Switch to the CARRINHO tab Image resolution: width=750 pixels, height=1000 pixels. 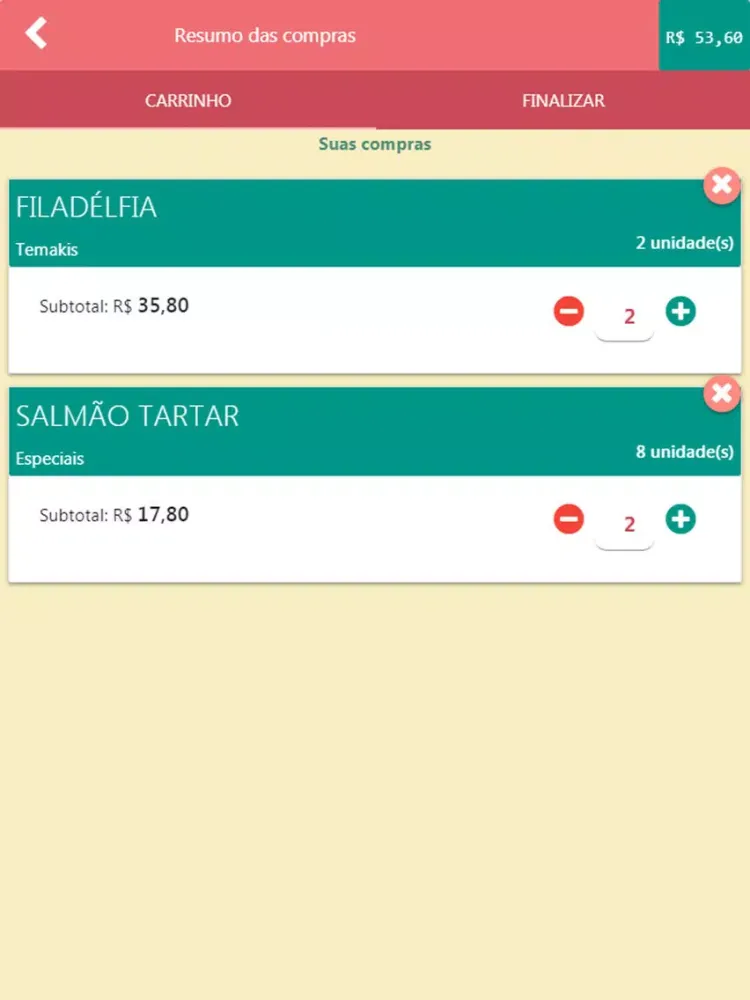pos(187,100)
